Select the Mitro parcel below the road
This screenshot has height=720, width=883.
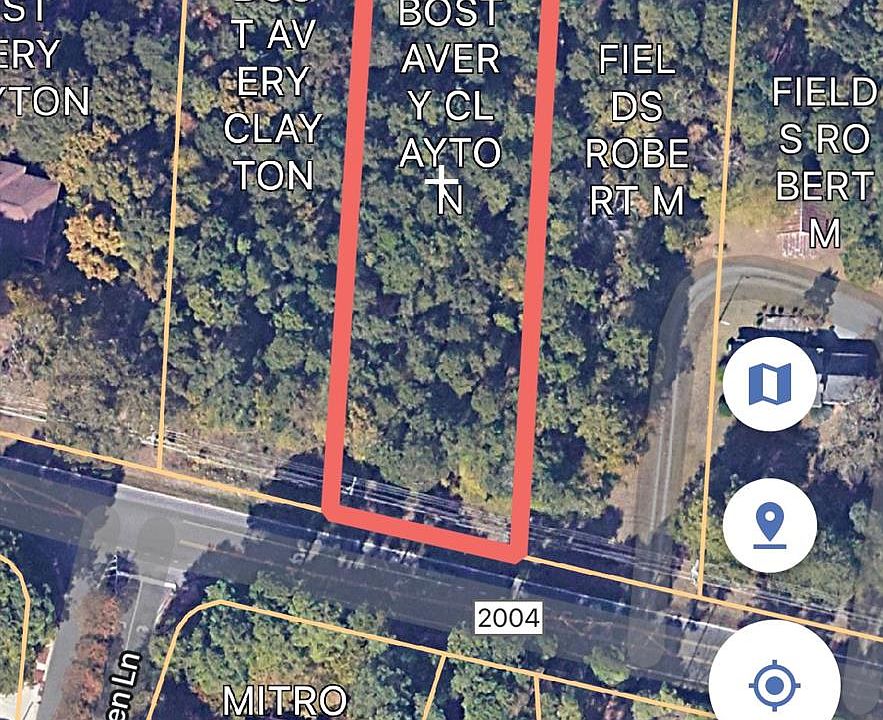pos(285,697)
